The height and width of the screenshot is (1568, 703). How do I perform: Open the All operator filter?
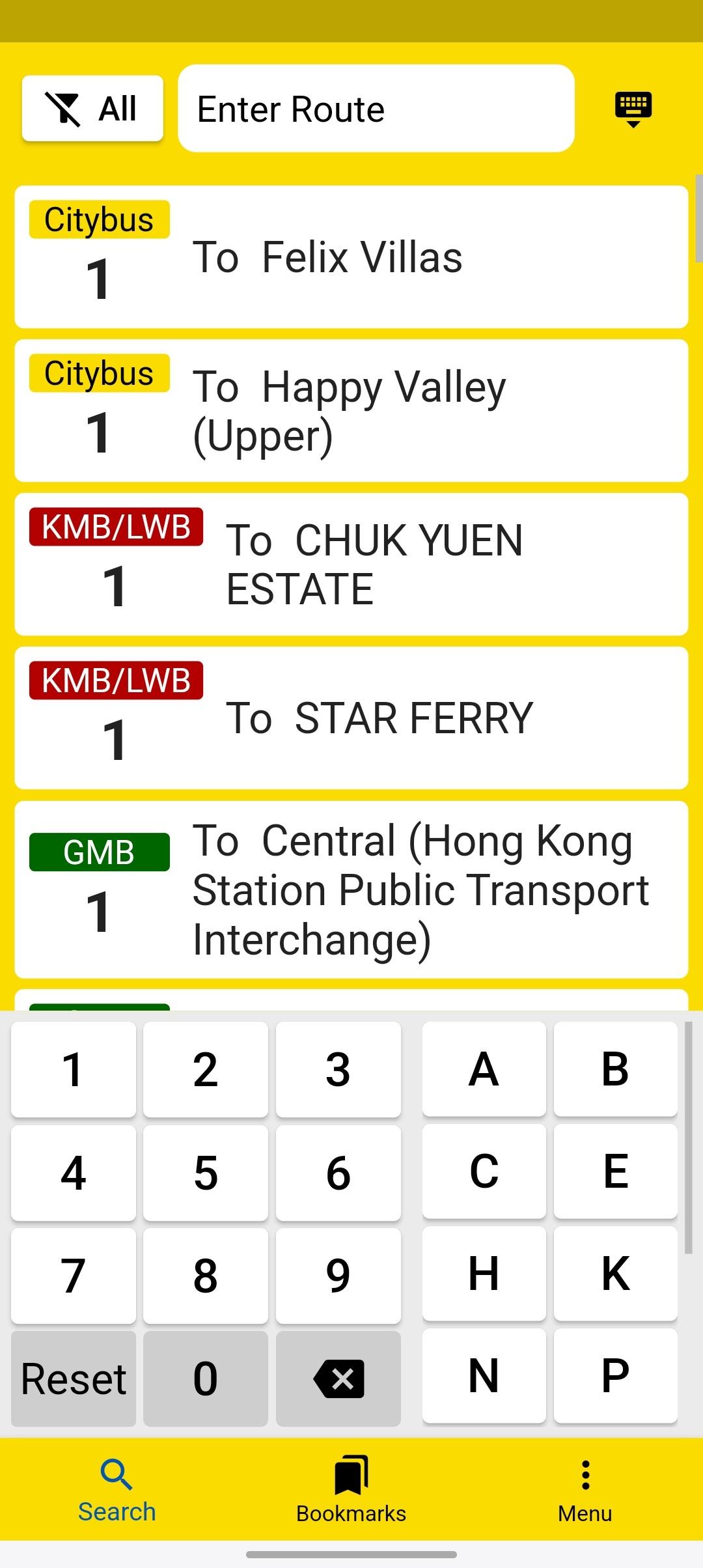point(92,108)
